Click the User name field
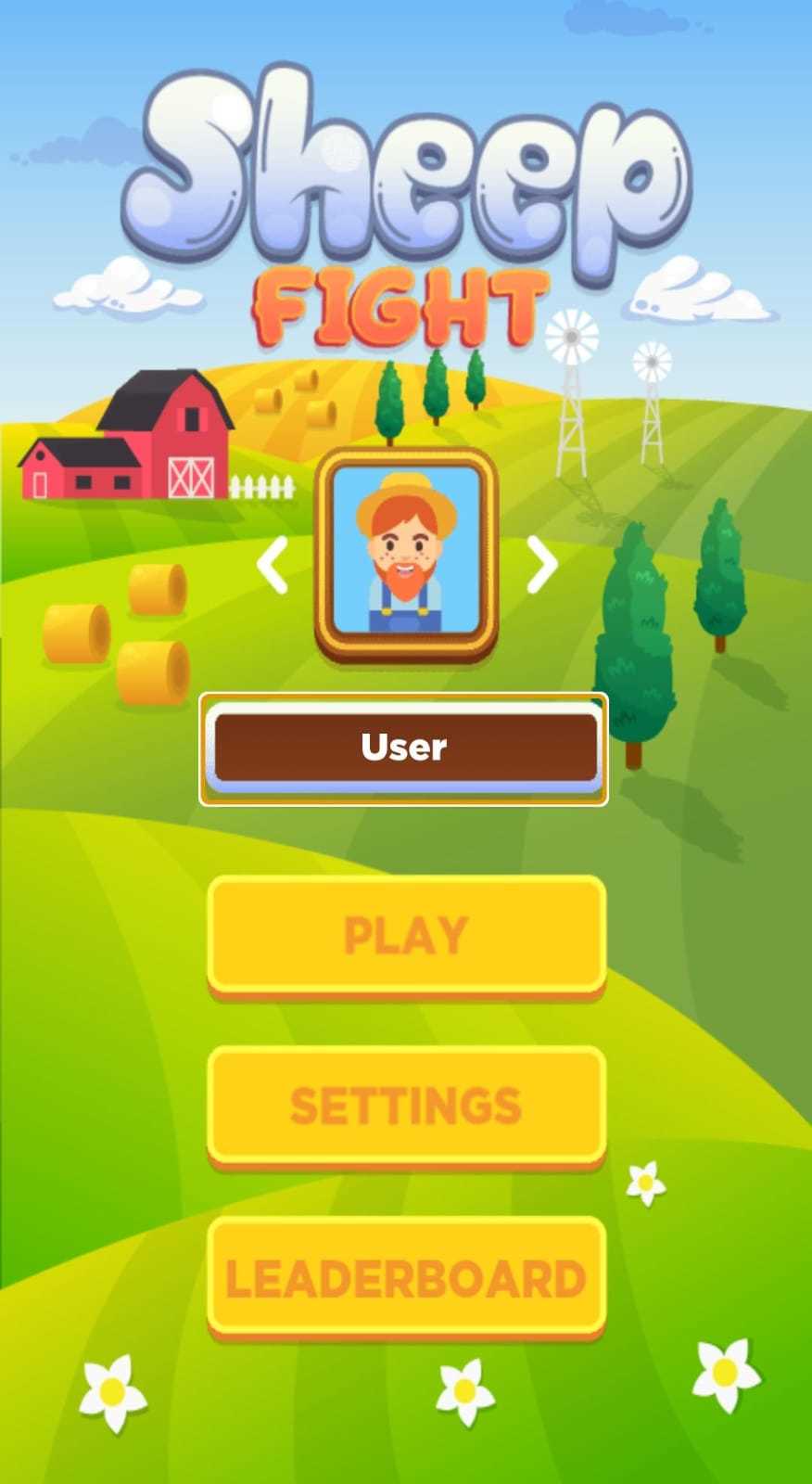This screenshot has height=1484, width=812. [x=406, y=747]
